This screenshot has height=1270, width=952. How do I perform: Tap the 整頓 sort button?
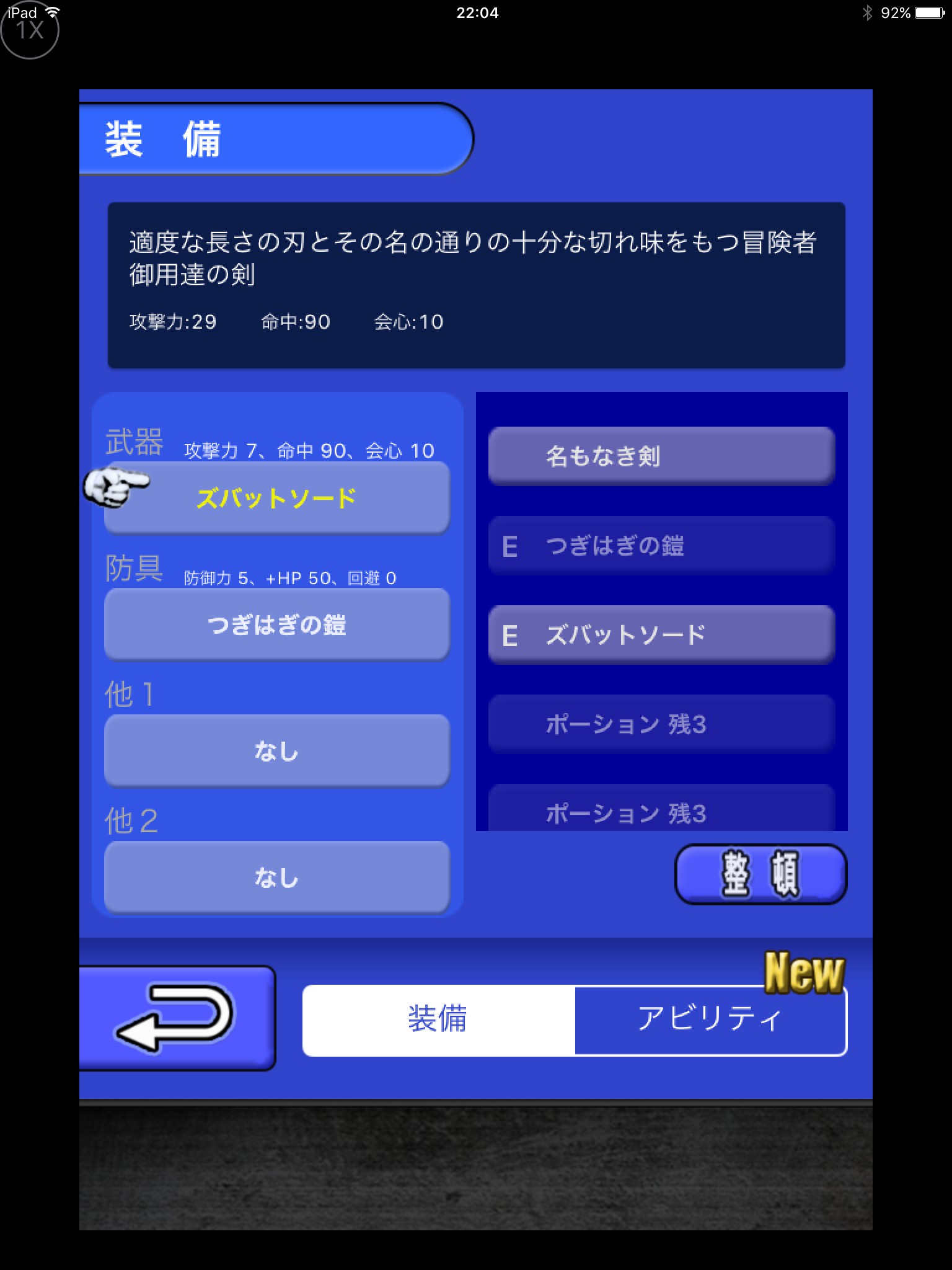pyautogui.click(x=760, y=874)
